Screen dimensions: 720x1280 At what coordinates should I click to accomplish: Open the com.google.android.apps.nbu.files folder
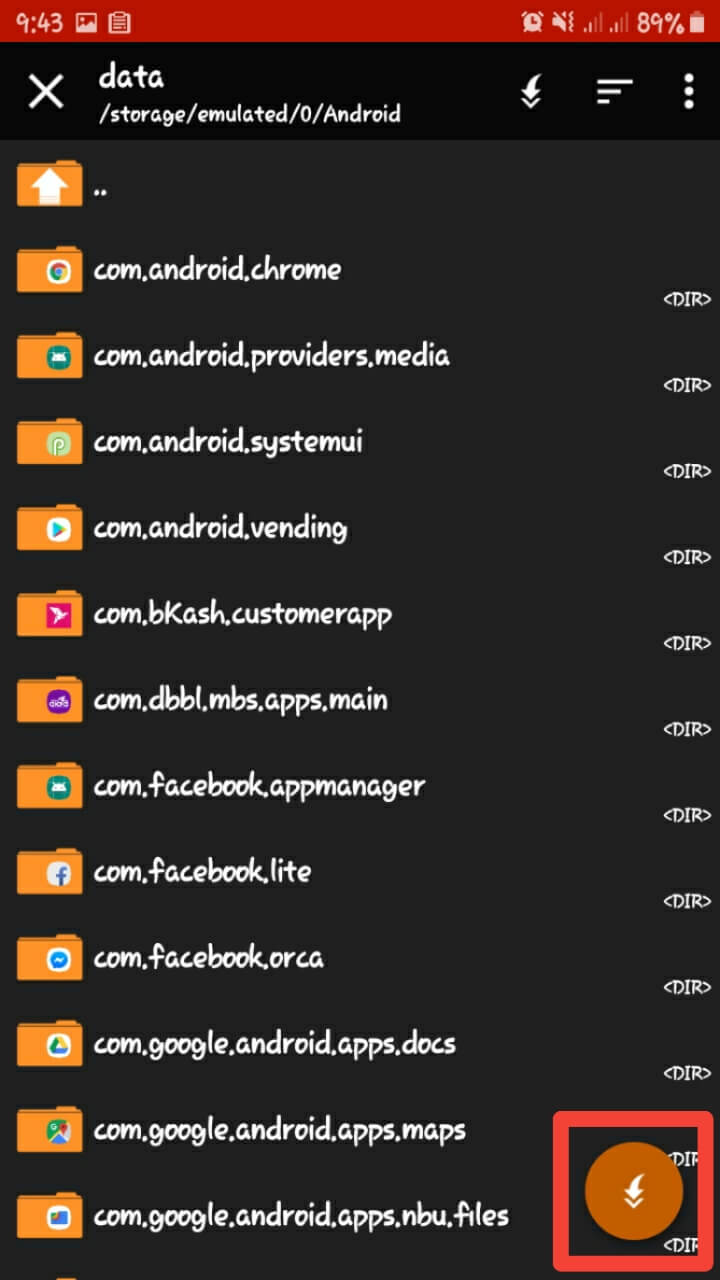pos(300,1216)
